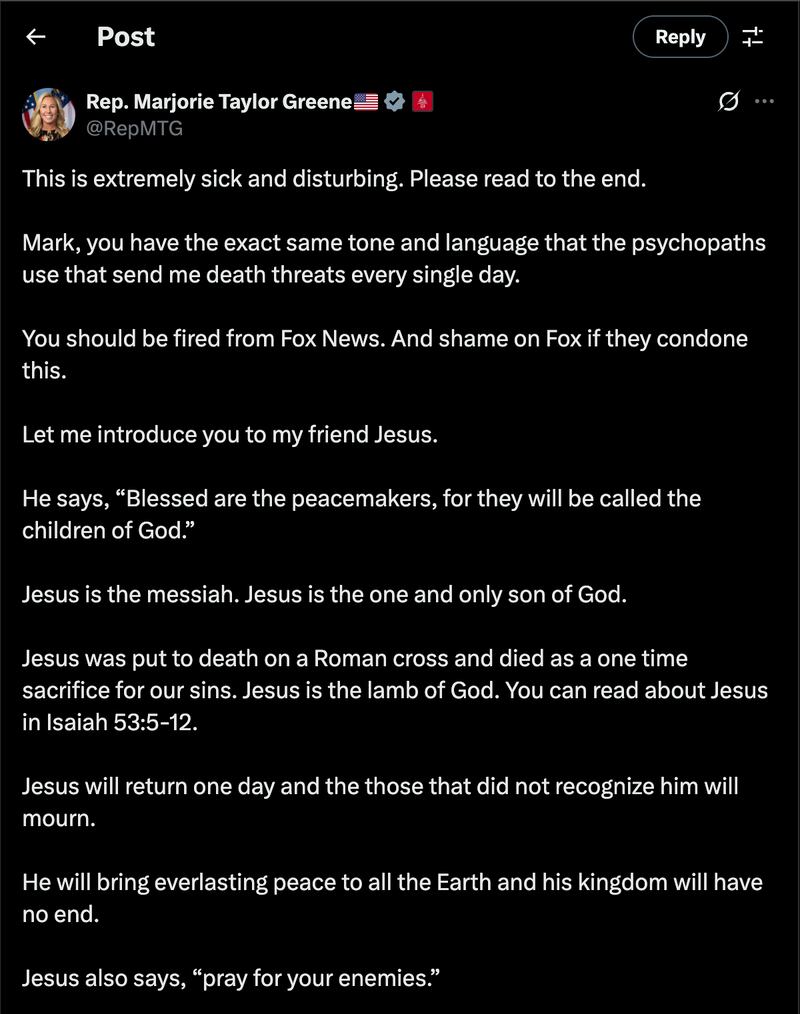Go back using the arrow icon
Screen dimensions: 800x1014
(x=36, y=37)
